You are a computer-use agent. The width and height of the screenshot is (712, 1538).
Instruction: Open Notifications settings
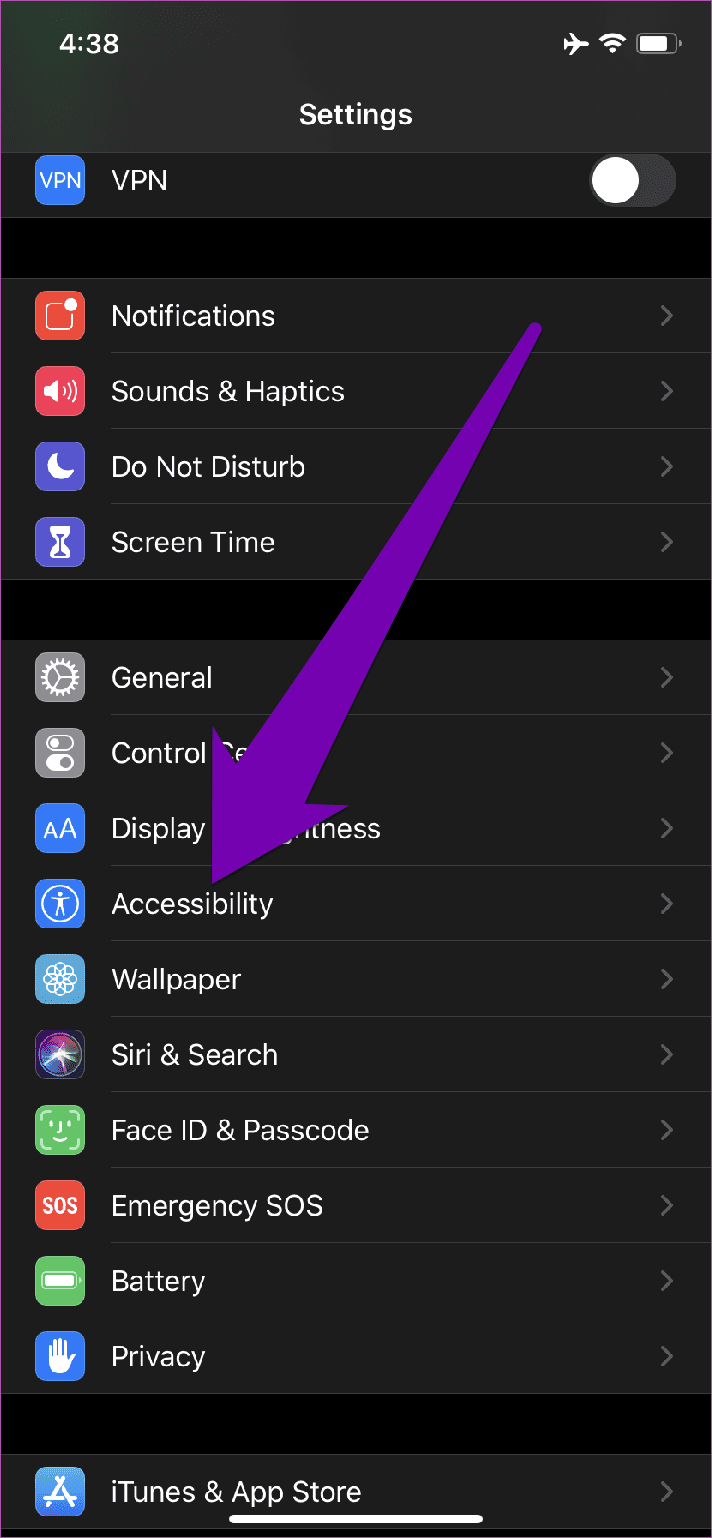pos(356,316)
